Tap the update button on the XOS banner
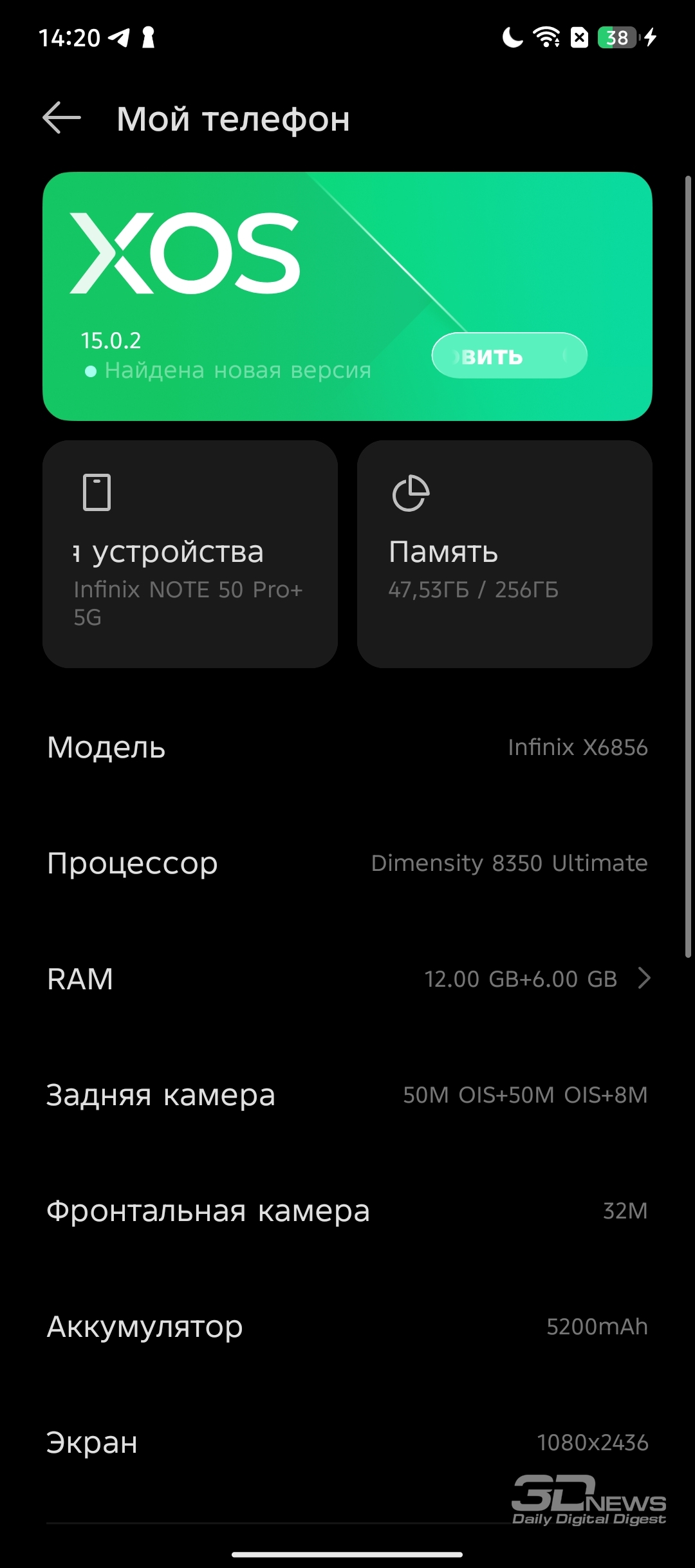Viewport: 695px width, 1568px height. (x=509, y=355)
